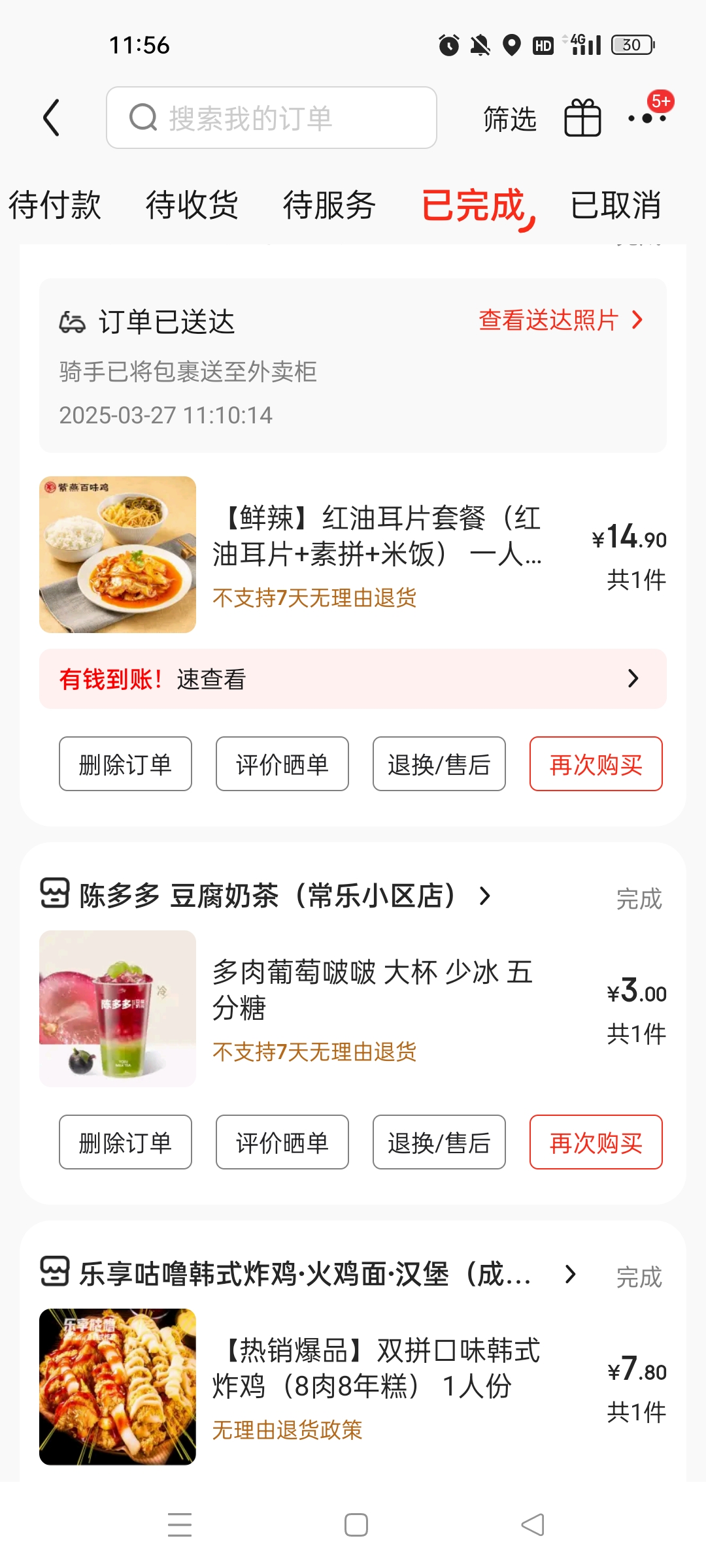Switch to the 已取消 tab
The image size is (706, 1568).
click(x=615, y=205)
